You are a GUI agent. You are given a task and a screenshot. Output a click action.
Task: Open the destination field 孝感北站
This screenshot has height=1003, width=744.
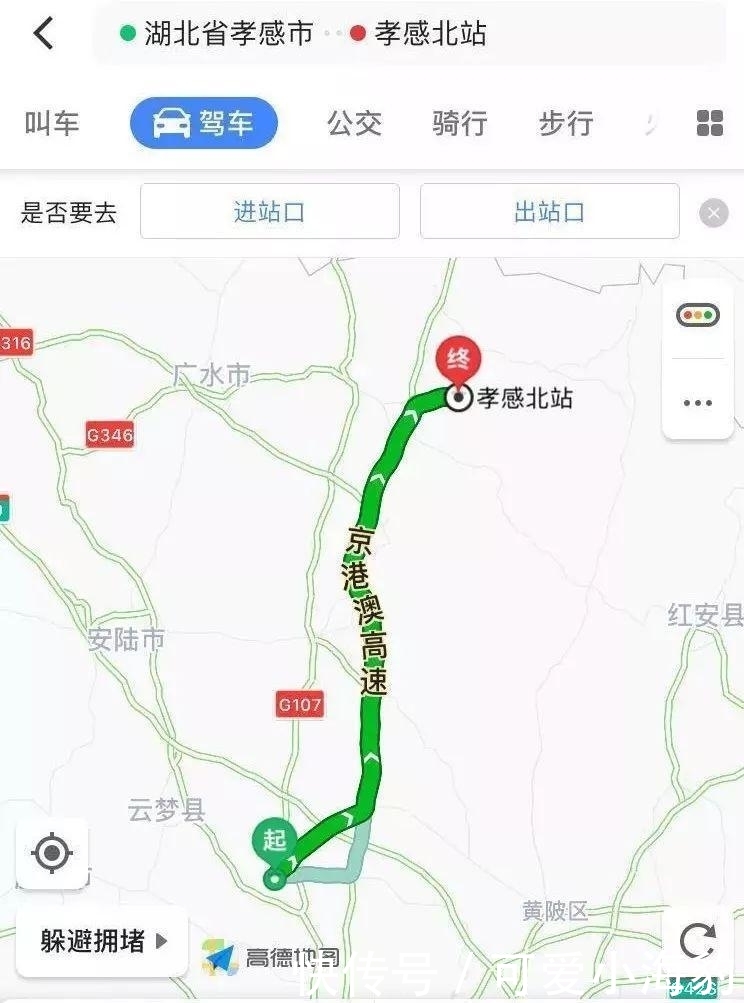click(x=428, y=32)
